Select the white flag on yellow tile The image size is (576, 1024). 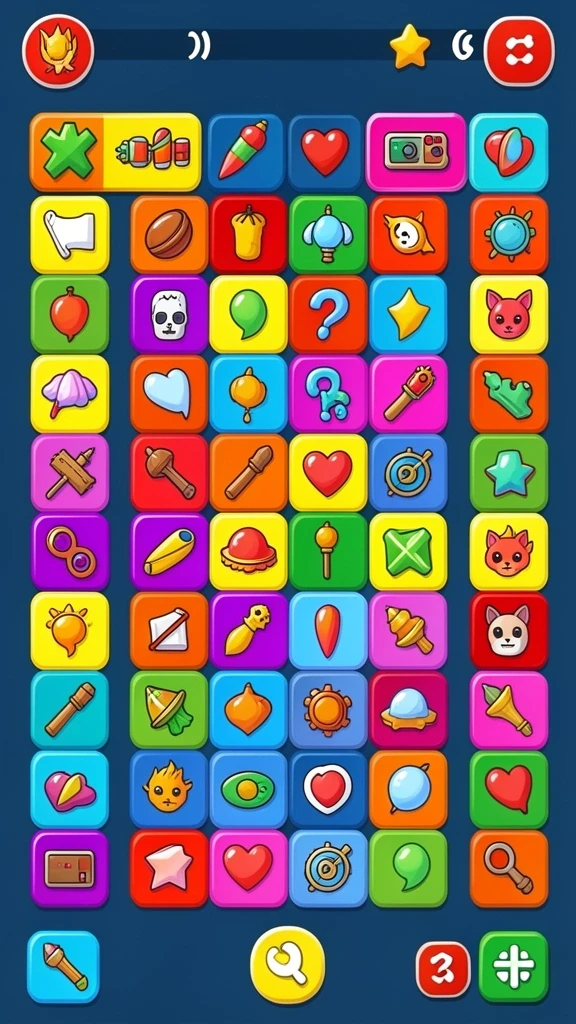coord(70,234)
